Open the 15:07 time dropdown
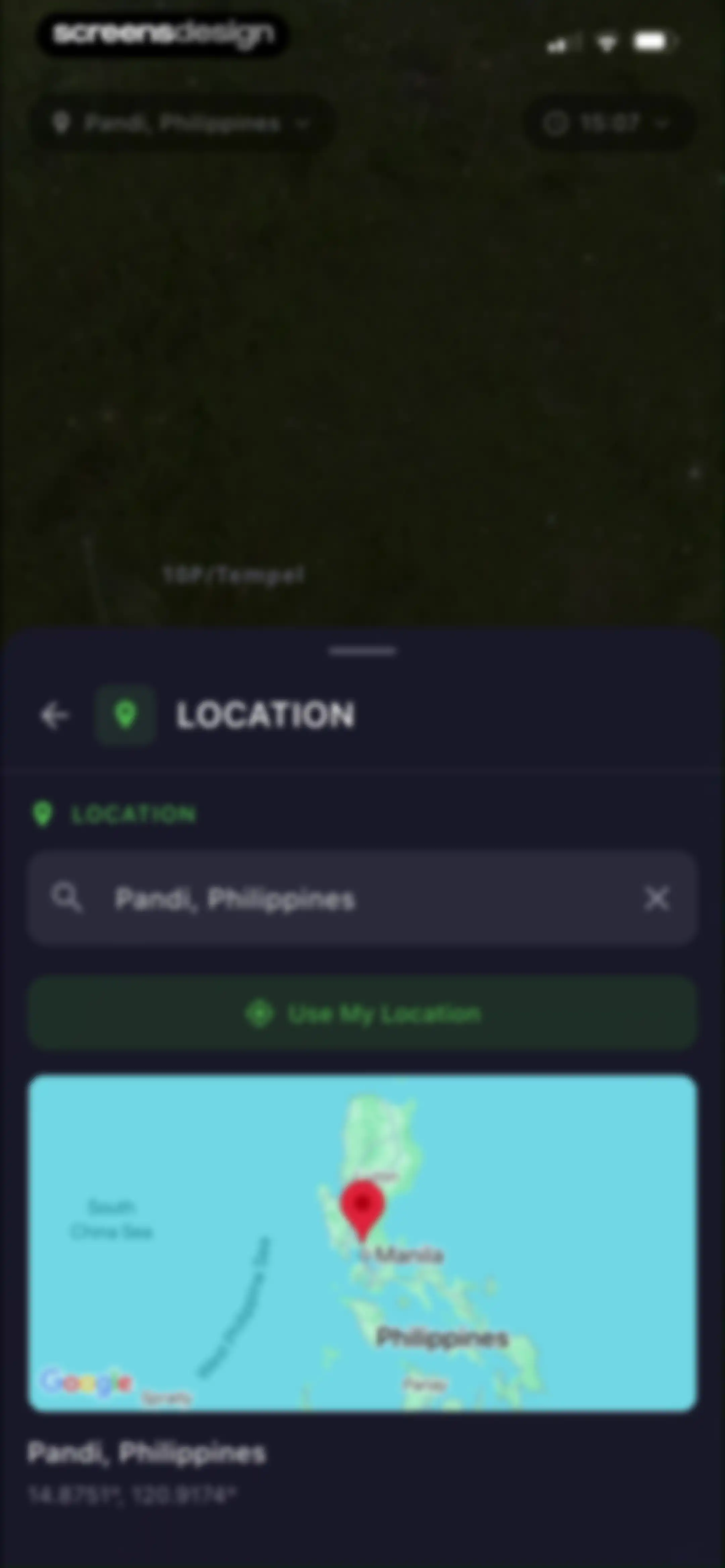 pos(609,124)
